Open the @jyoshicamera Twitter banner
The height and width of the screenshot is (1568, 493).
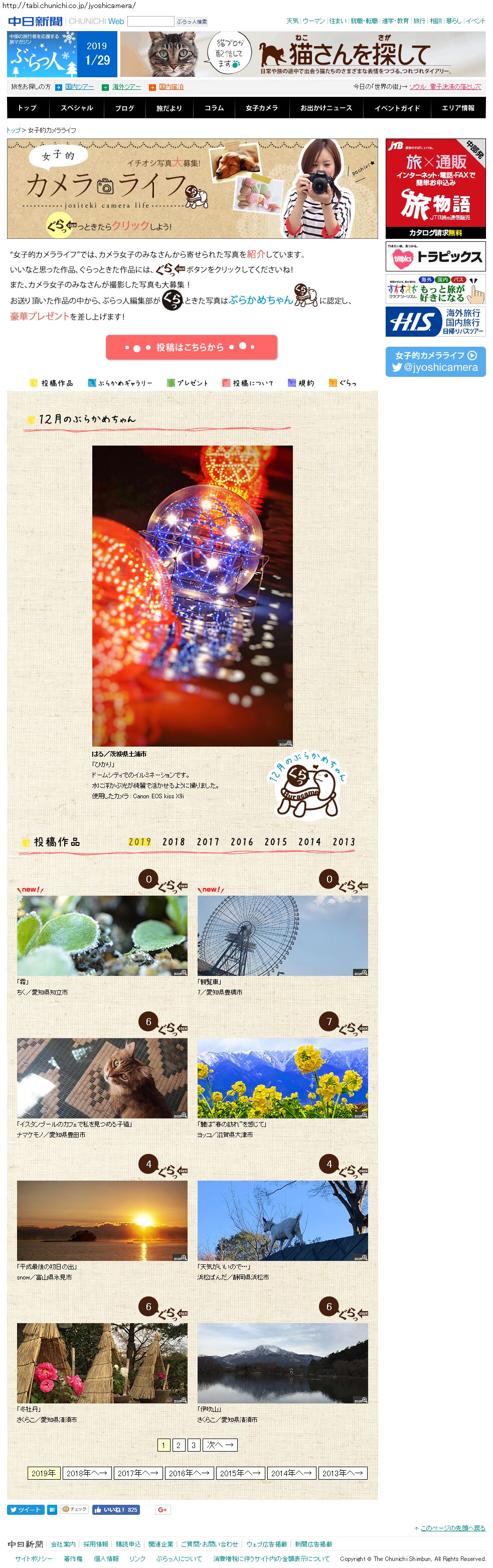[435, 362]
